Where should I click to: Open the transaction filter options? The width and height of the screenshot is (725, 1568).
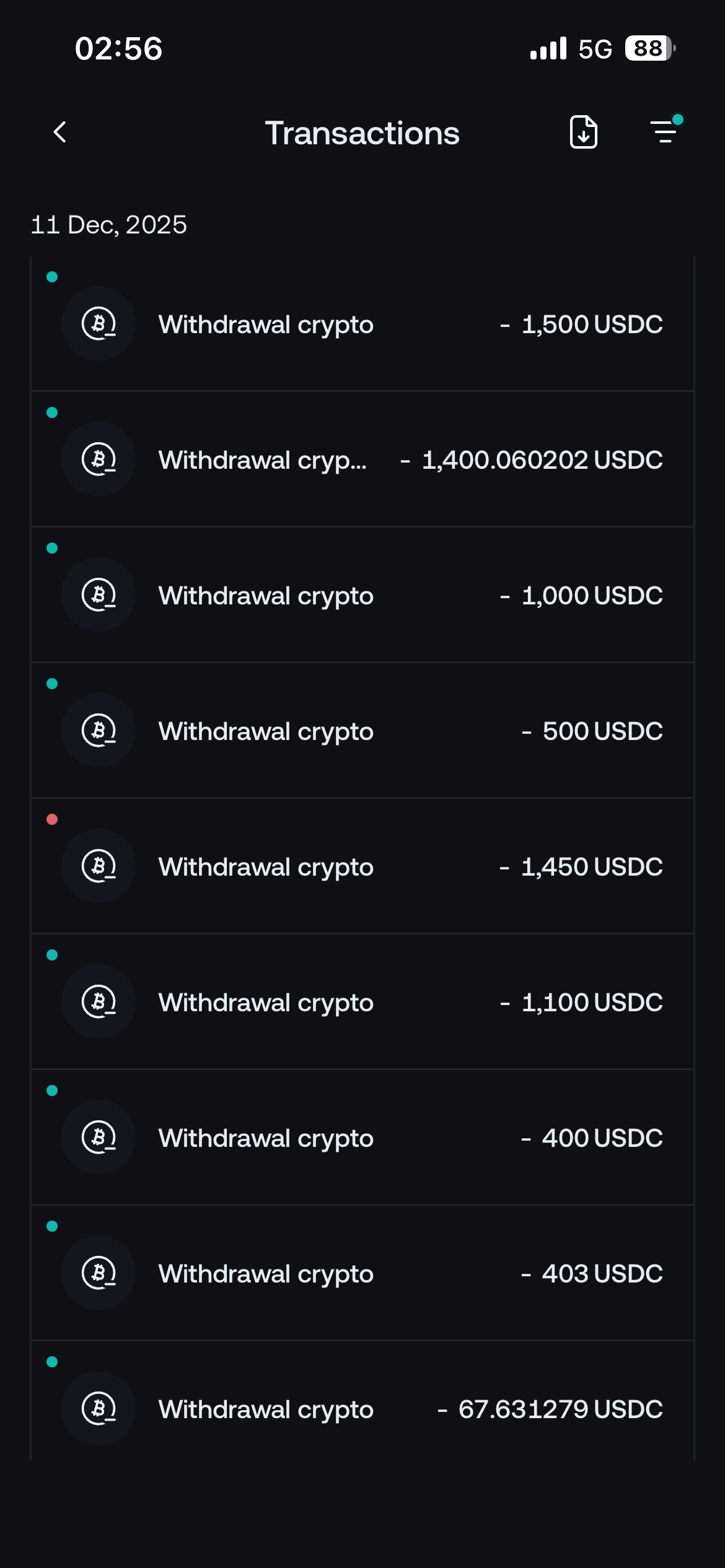point(664,132)
